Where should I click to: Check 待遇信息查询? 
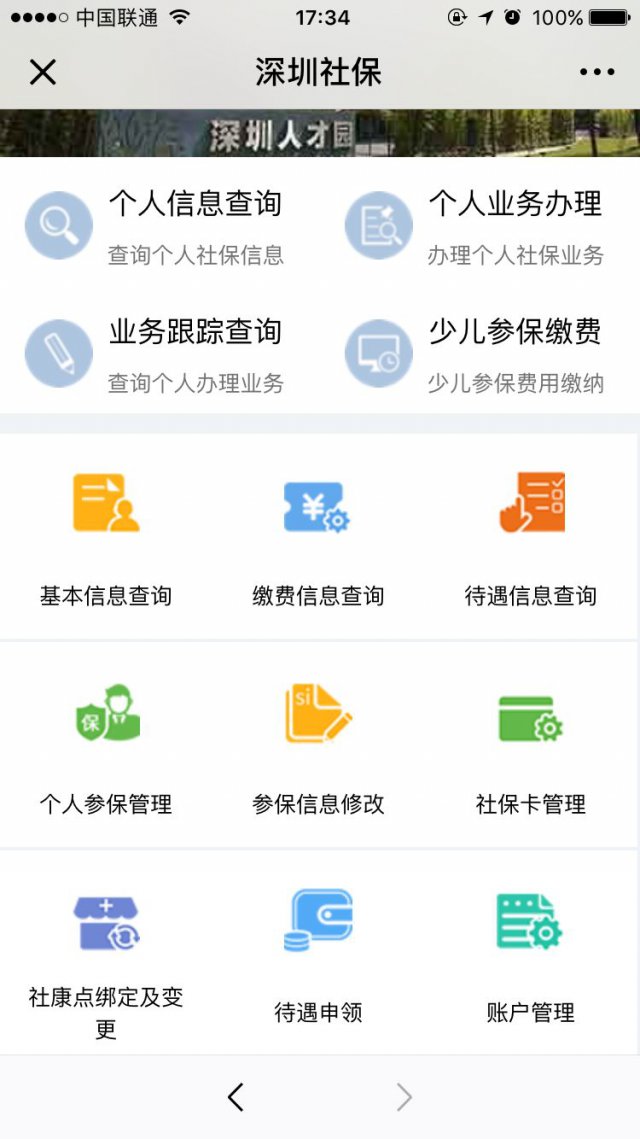[531, 538]
